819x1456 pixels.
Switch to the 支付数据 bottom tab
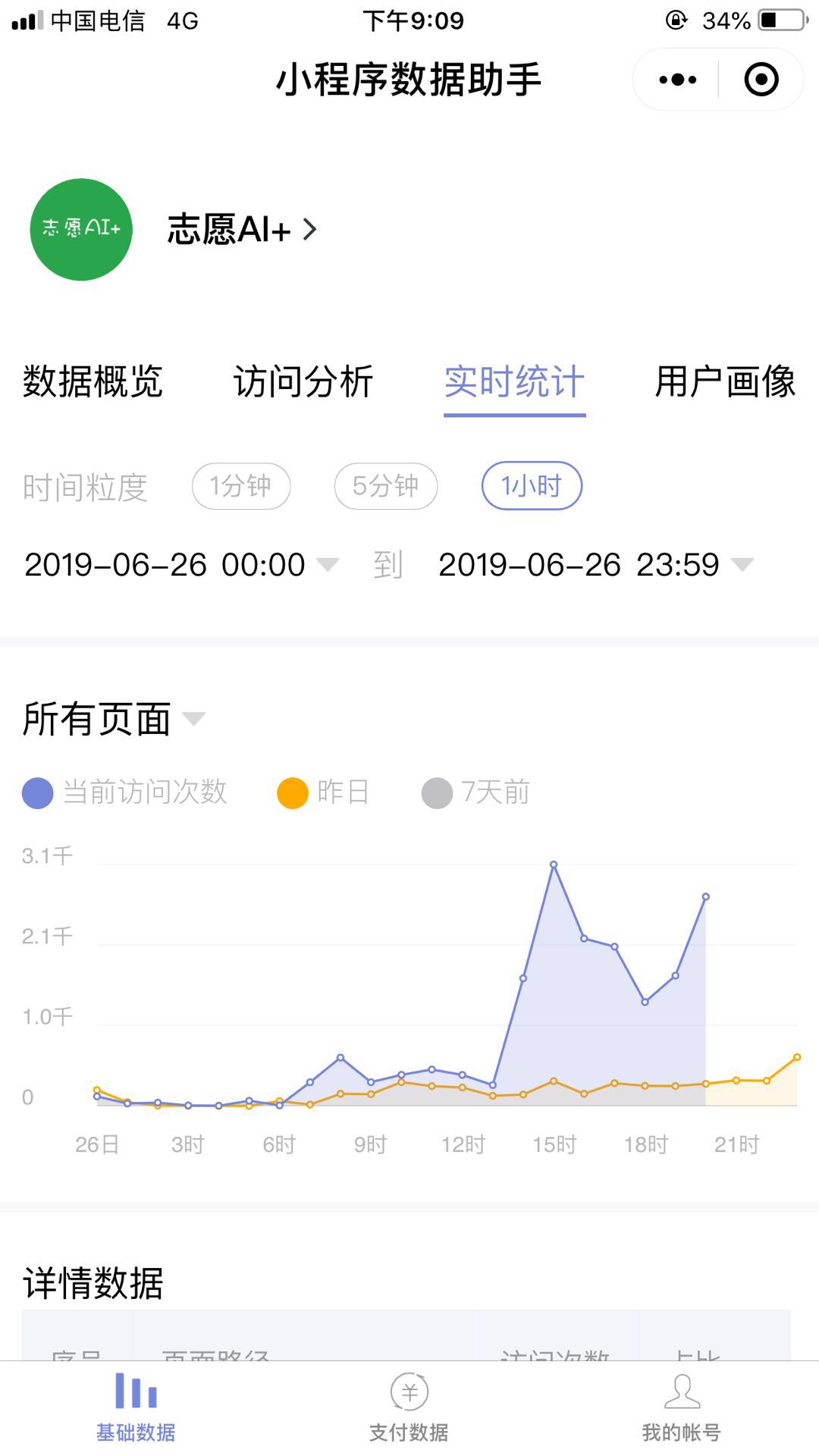pos(409,1407)
